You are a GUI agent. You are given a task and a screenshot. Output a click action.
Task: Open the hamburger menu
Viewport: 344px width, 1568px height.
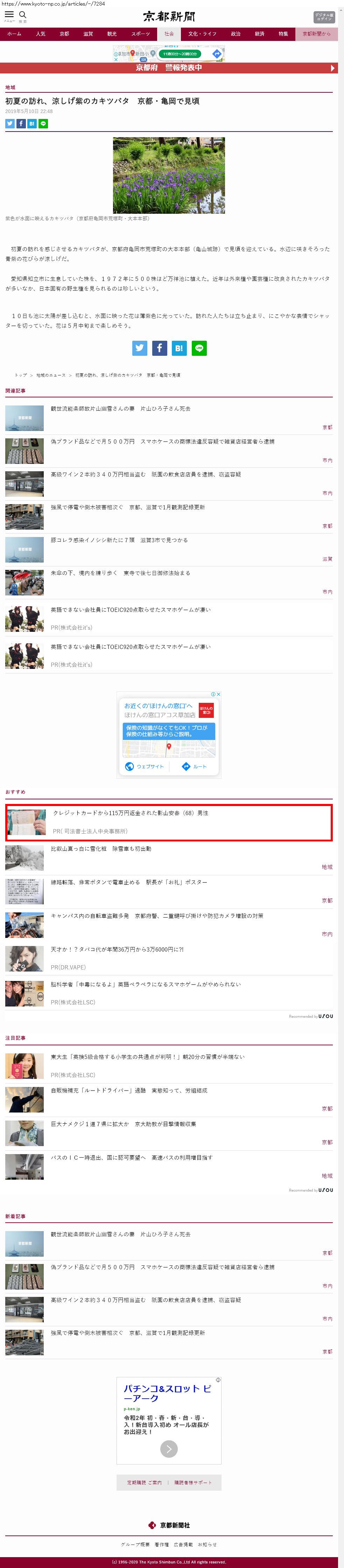[9, 15]
